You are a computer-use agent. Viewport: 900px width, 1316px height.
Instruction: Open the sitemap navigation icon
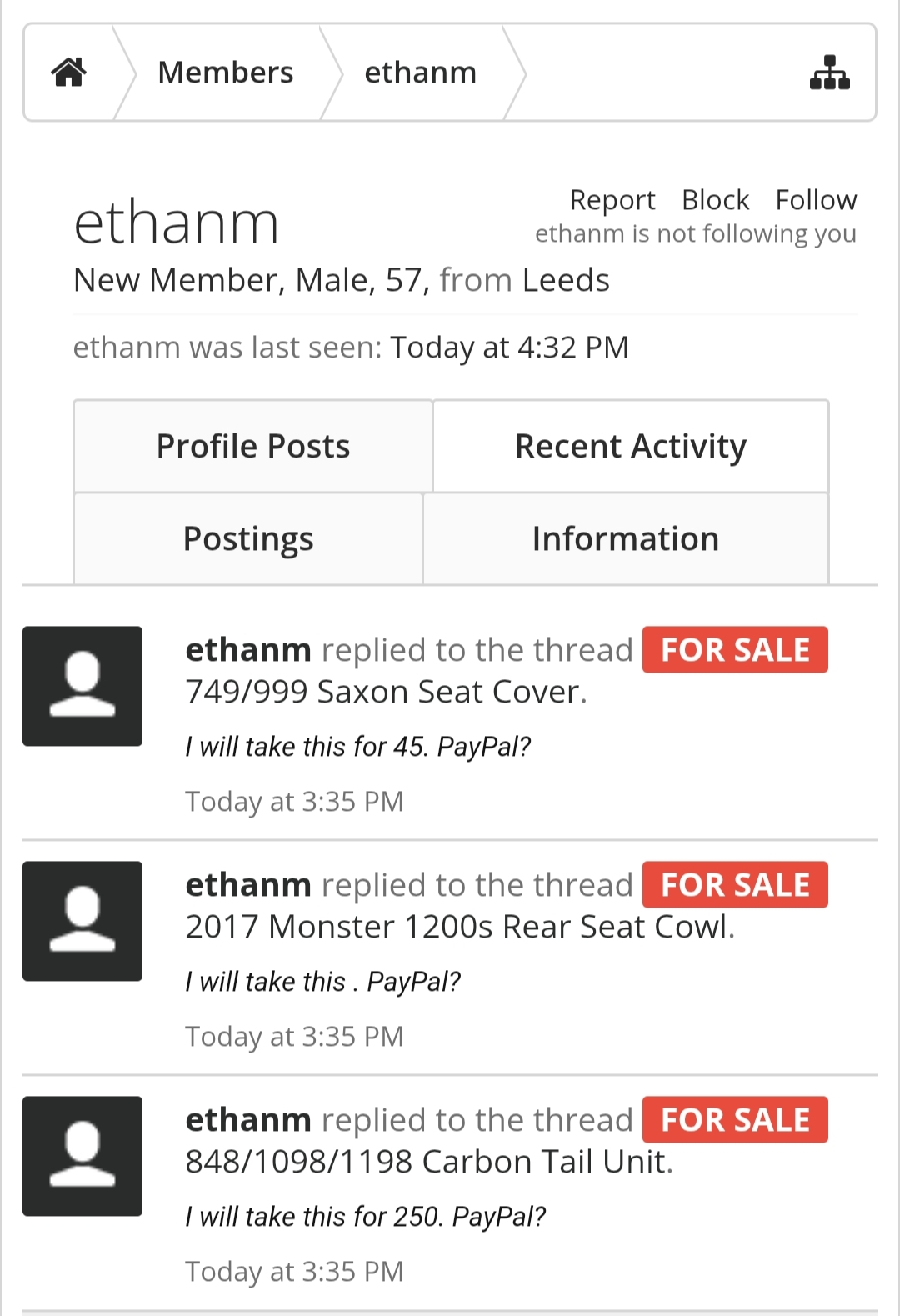(x=829, y=73)
